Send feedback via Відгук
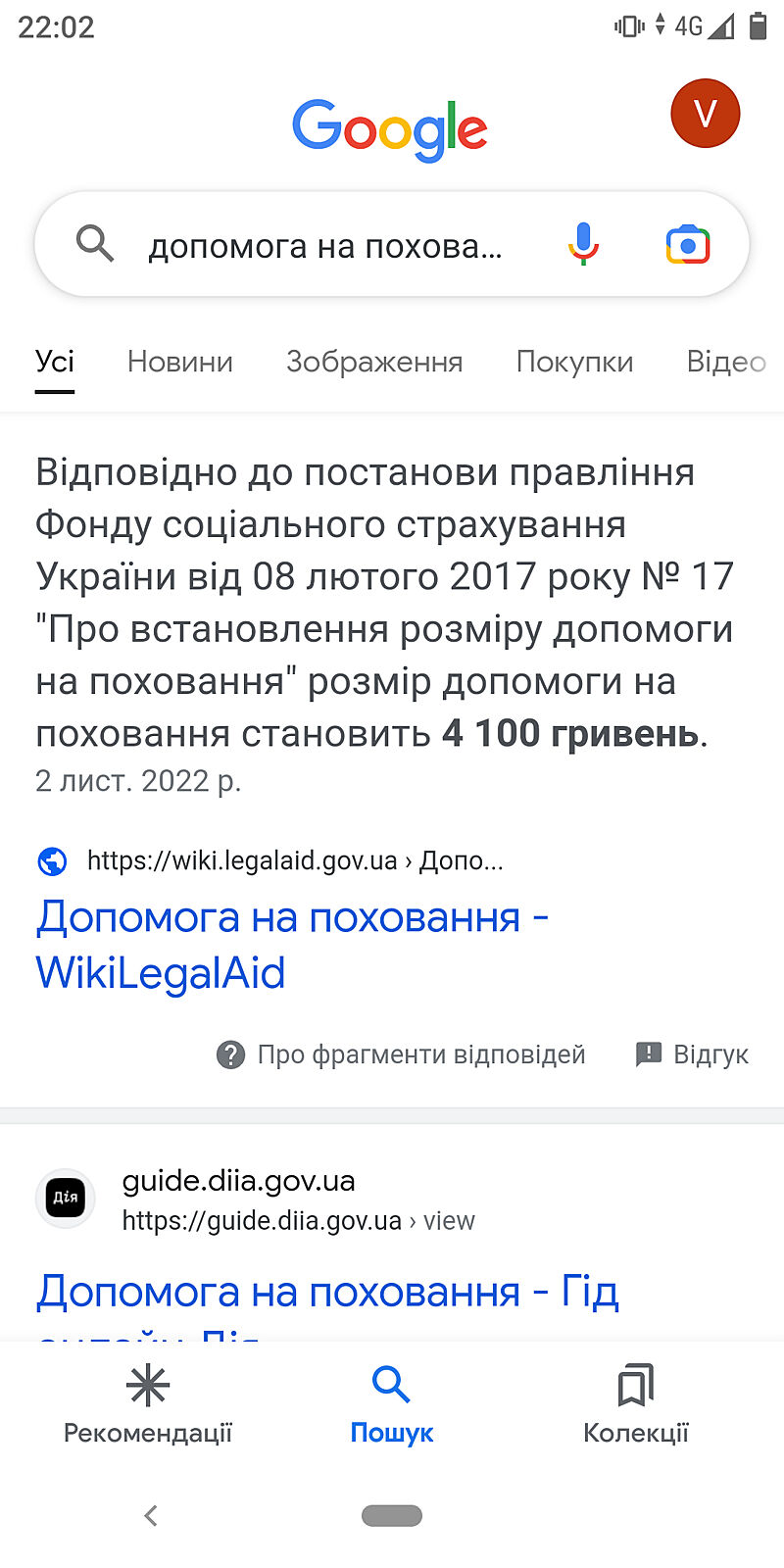 pos(693,1054)
